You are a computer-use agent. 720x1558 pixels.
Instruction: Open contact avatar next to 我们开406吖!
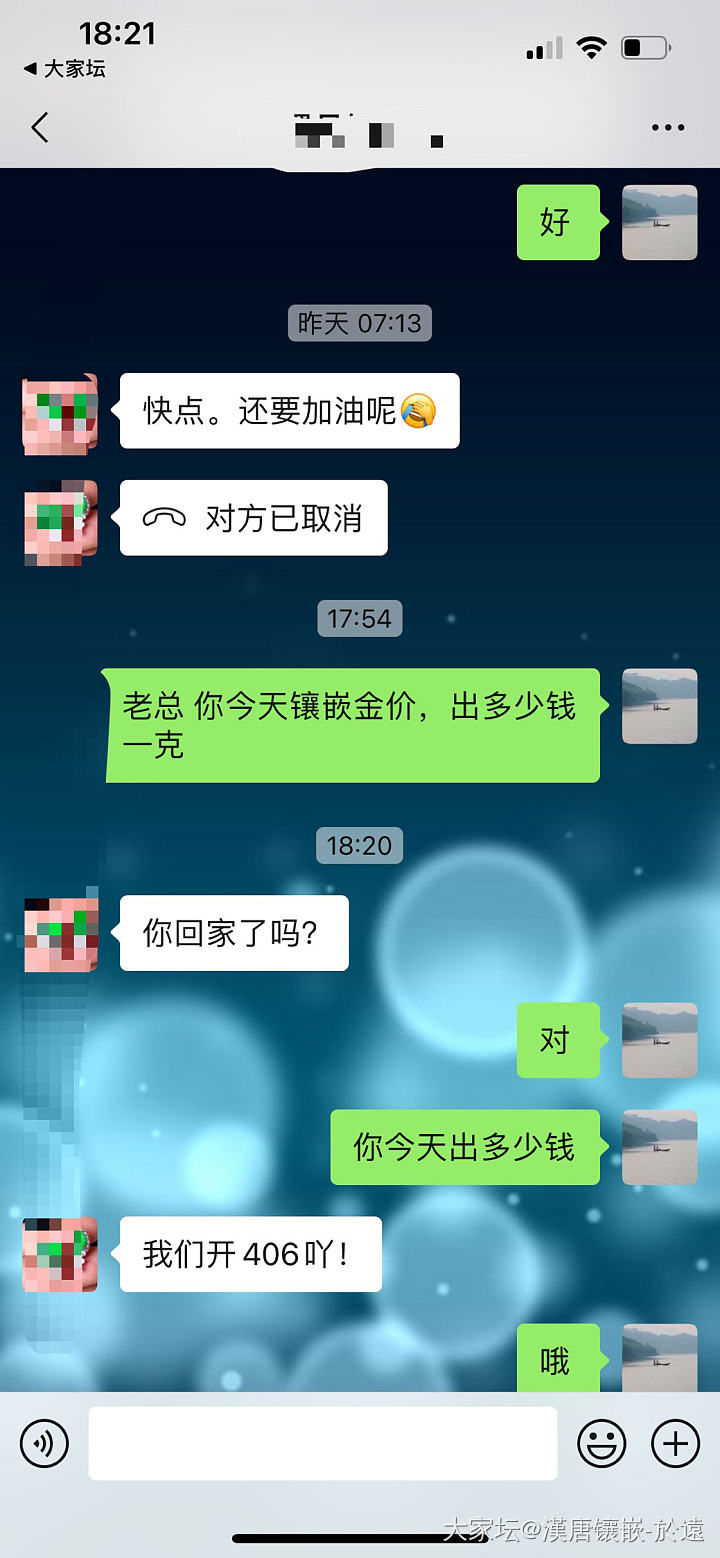[60, 1254]
